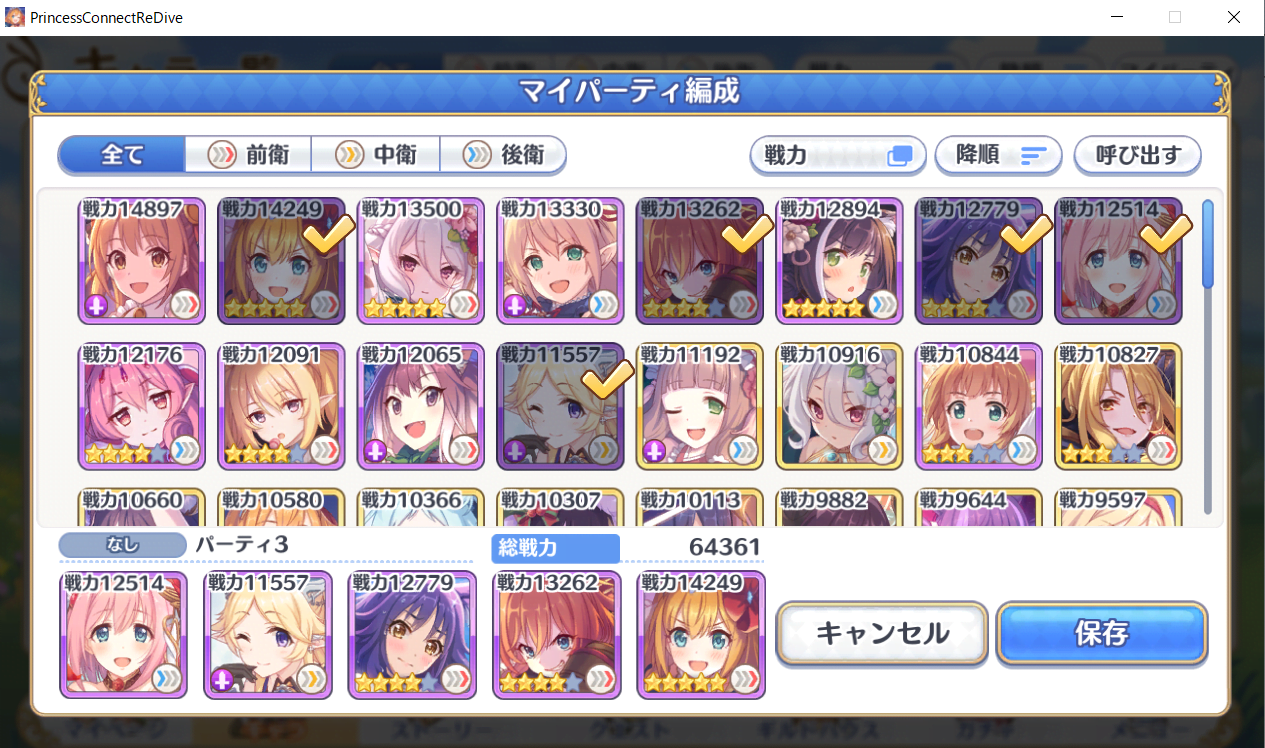Remove 戦力12514 member from party slots
Viewport: 1265px width, 748px height.
[x=123, y=634]
